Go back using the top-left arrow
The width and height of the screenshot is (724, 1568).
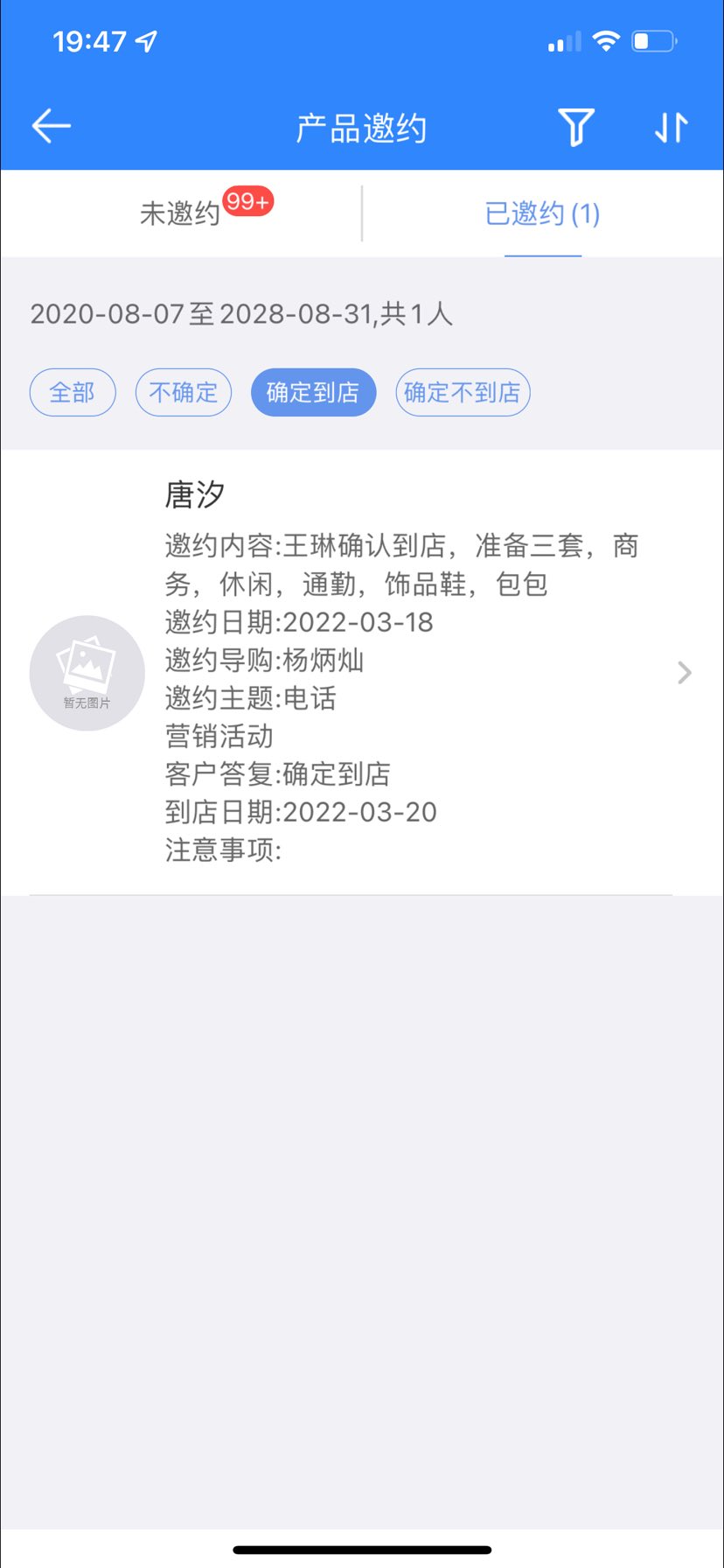click(x=51, y=127)
